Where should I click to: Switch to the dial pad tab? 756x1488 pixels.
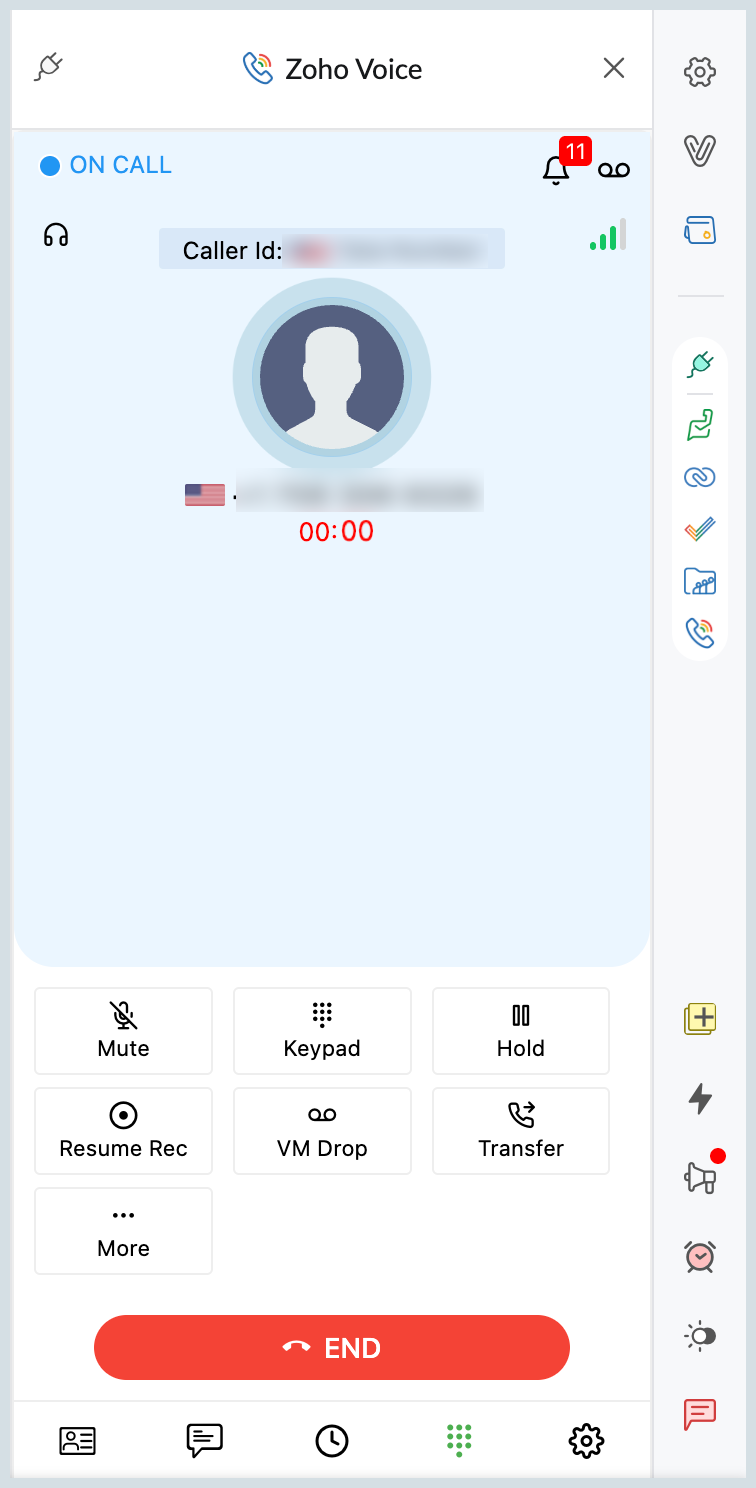click(458, 1440)
